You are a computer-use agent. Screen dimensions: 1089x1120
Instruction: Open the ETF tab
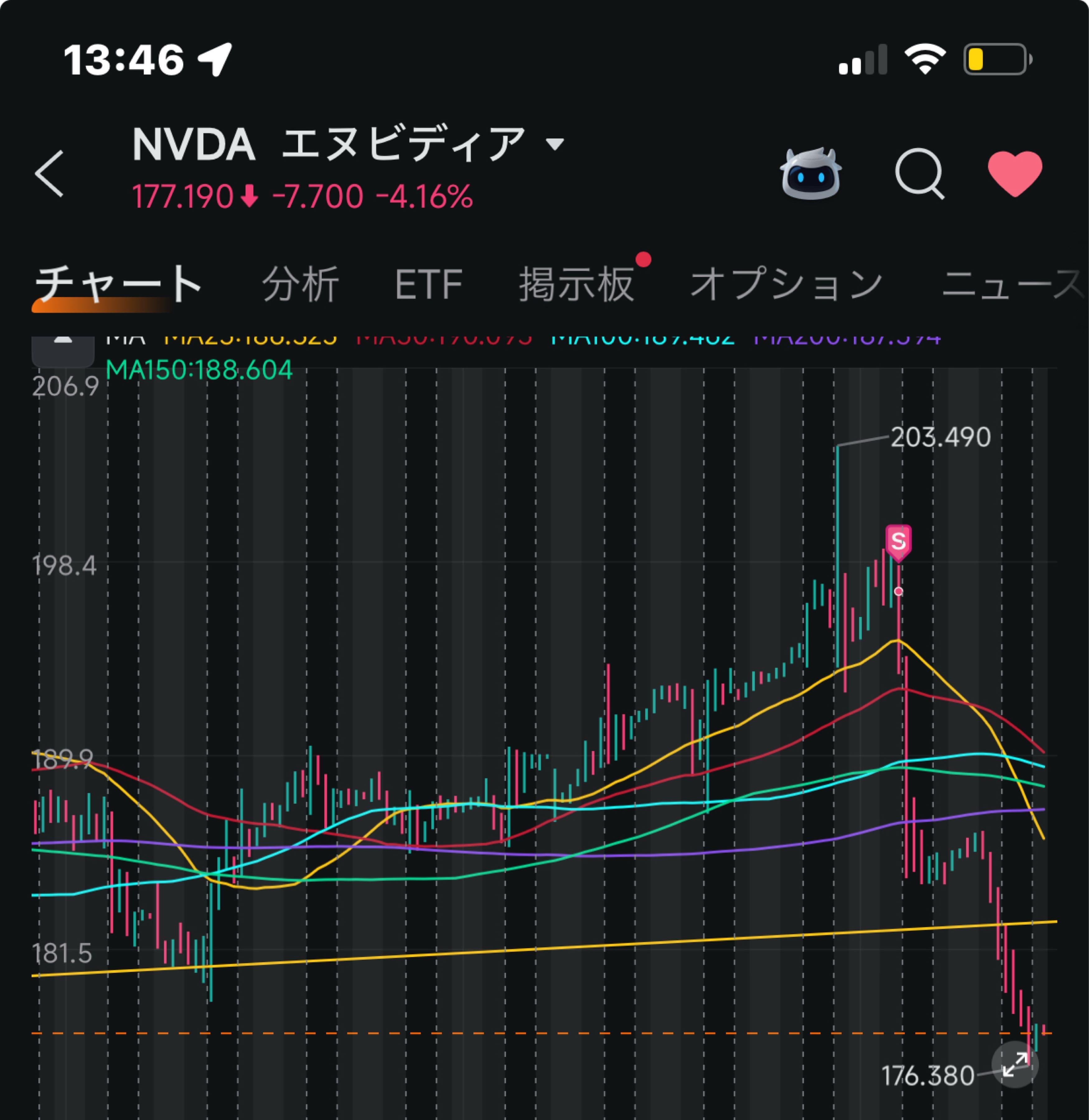pyautogui.click(x=428, y=283)
